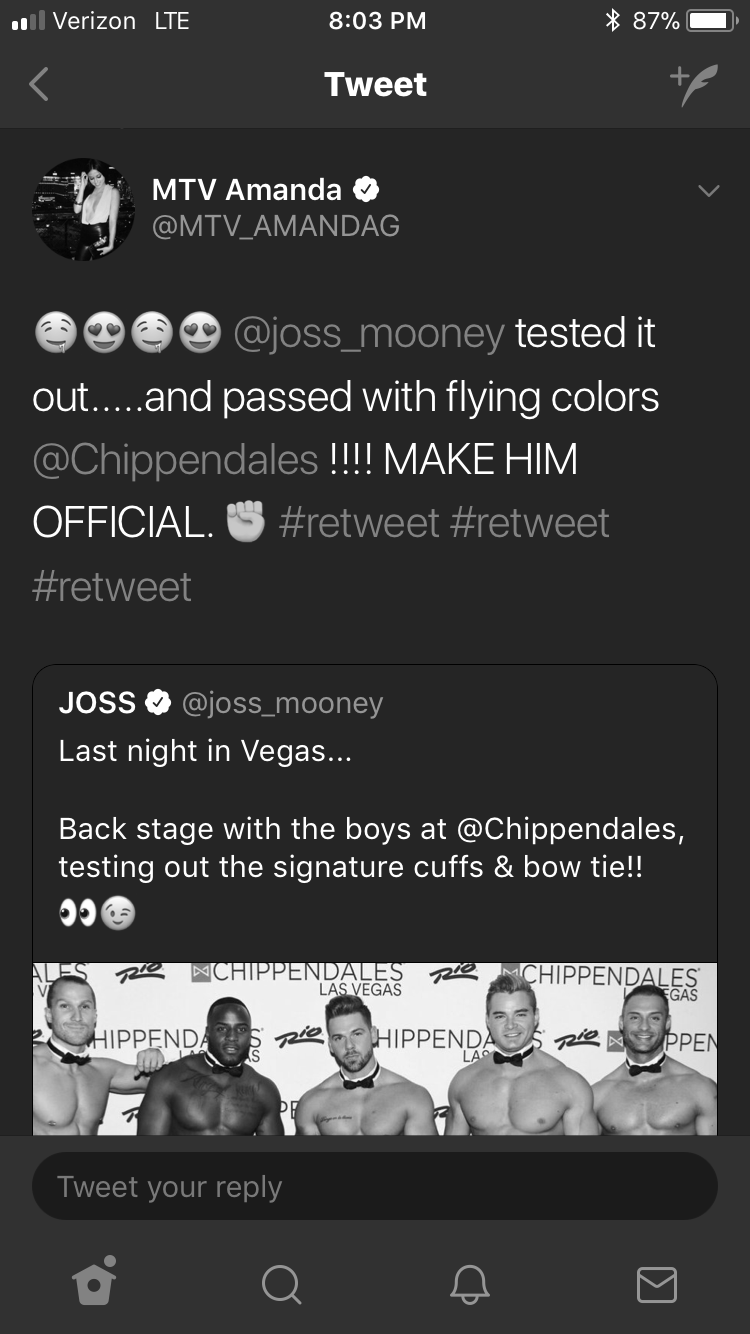
Task: Go back using the top-left arrow
Action: 39,85
